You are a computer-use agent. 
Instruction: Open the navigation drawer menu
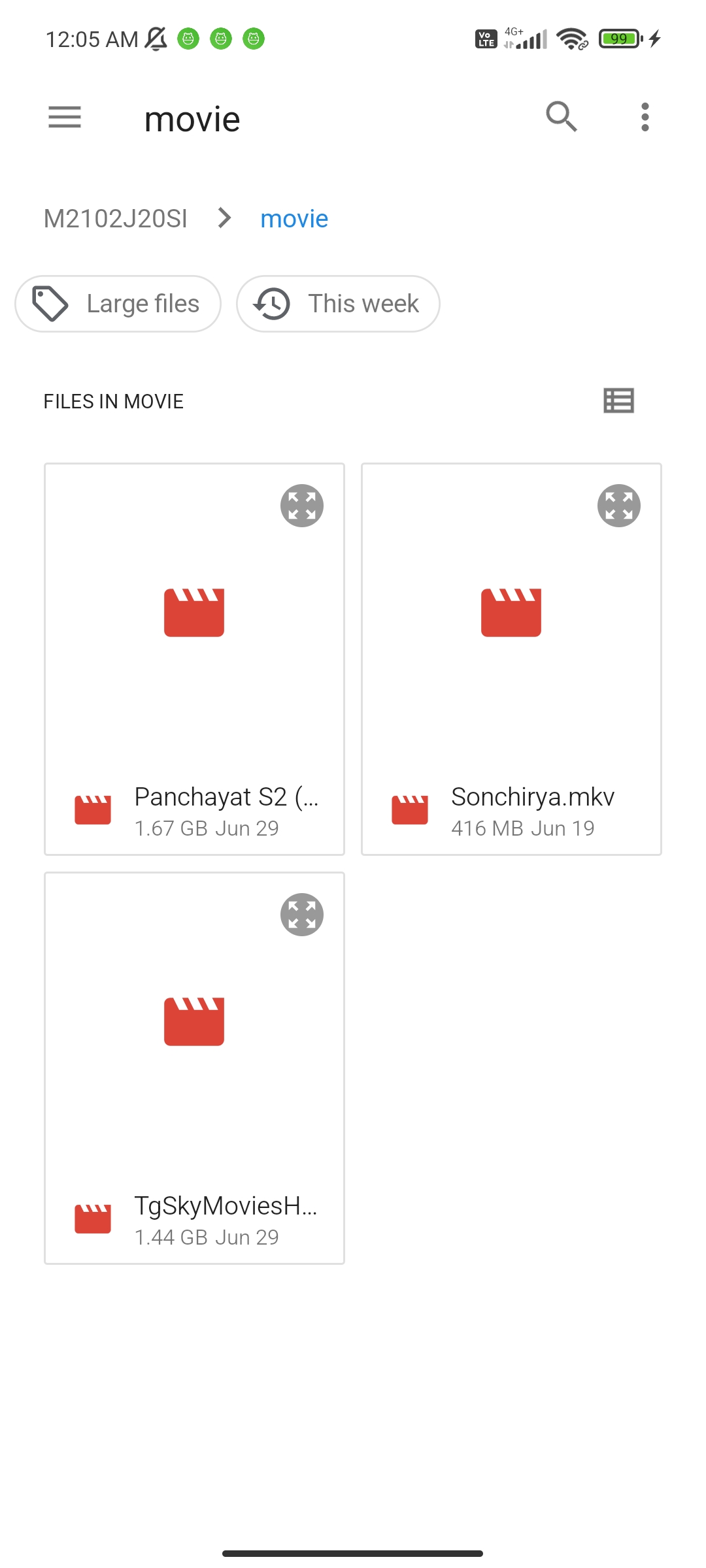65,118
